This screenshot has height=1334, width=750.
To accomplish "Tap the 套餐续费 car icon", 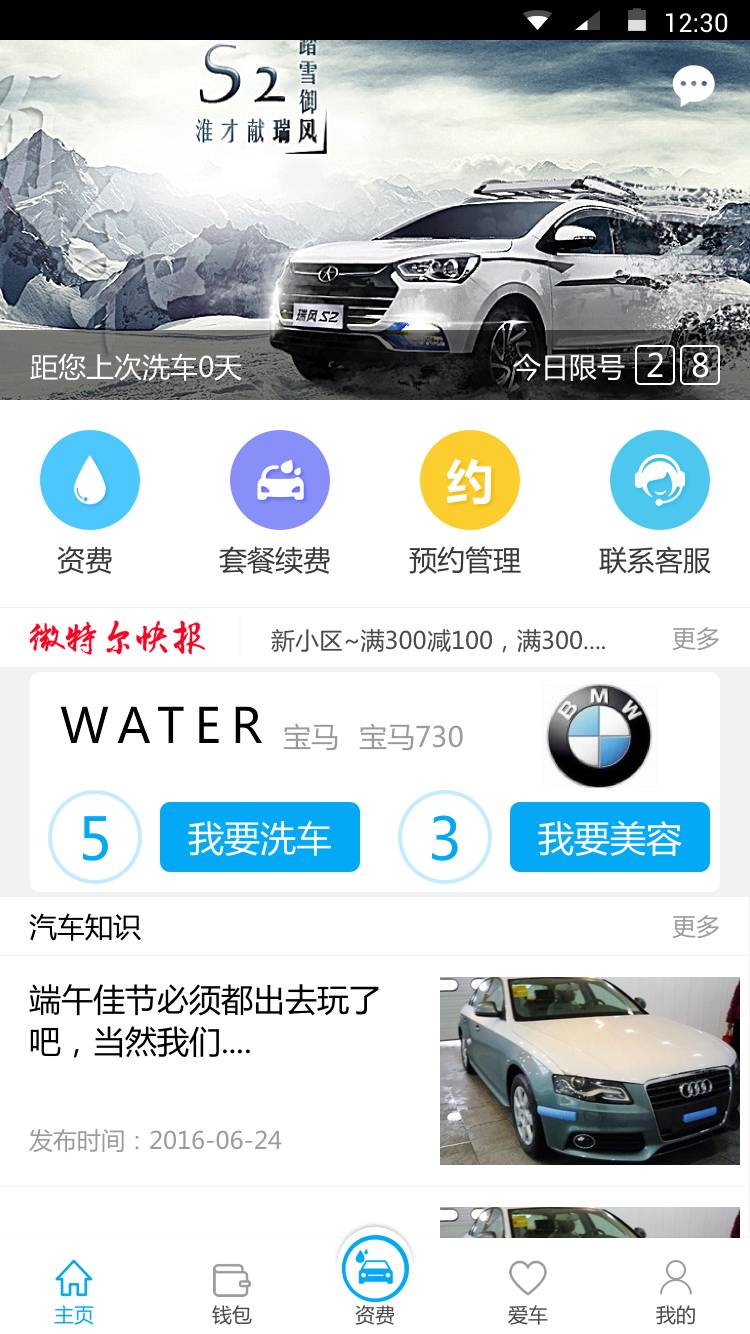I will pyautogui.click(x=279, y=479).
